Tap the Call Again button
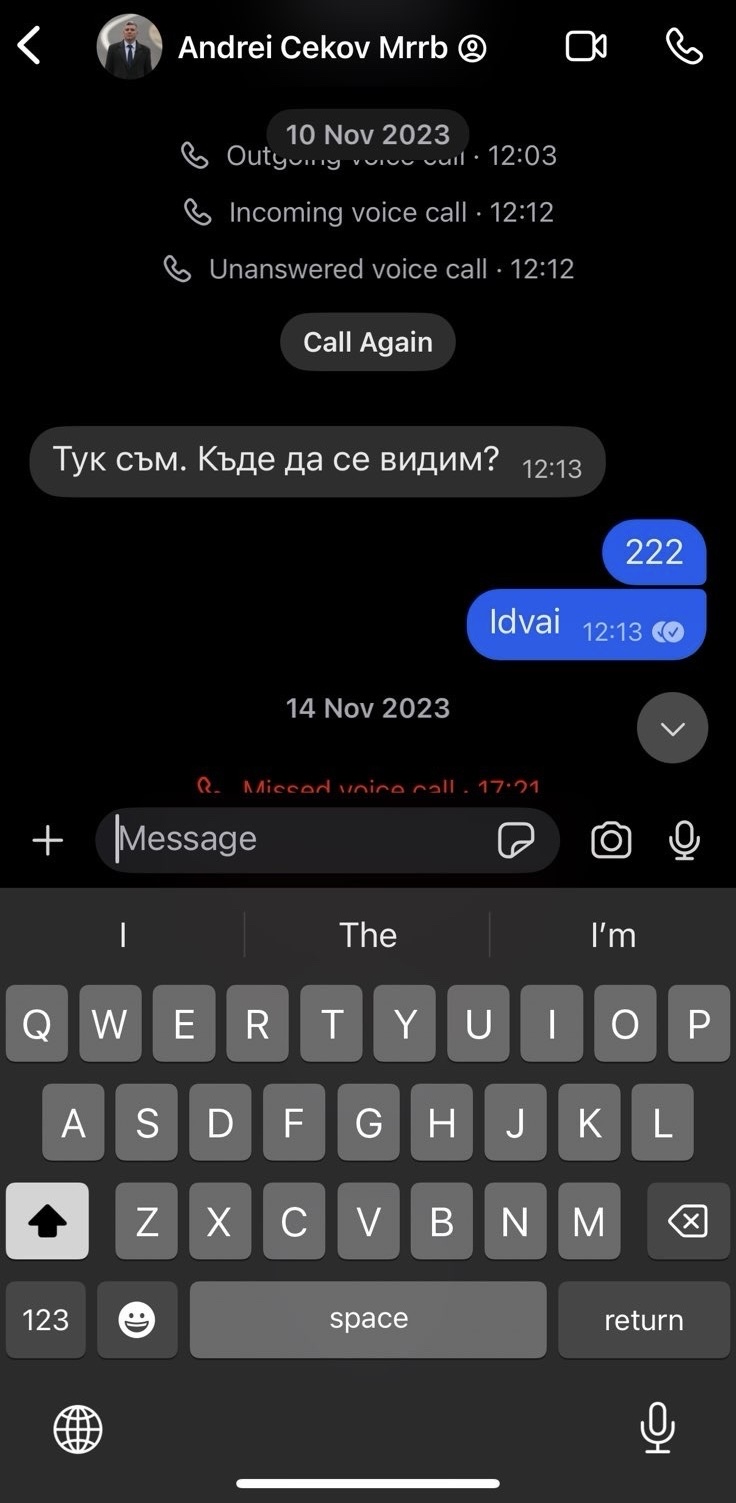Viewport: 736px width, 1503px height. pos(368,342)
